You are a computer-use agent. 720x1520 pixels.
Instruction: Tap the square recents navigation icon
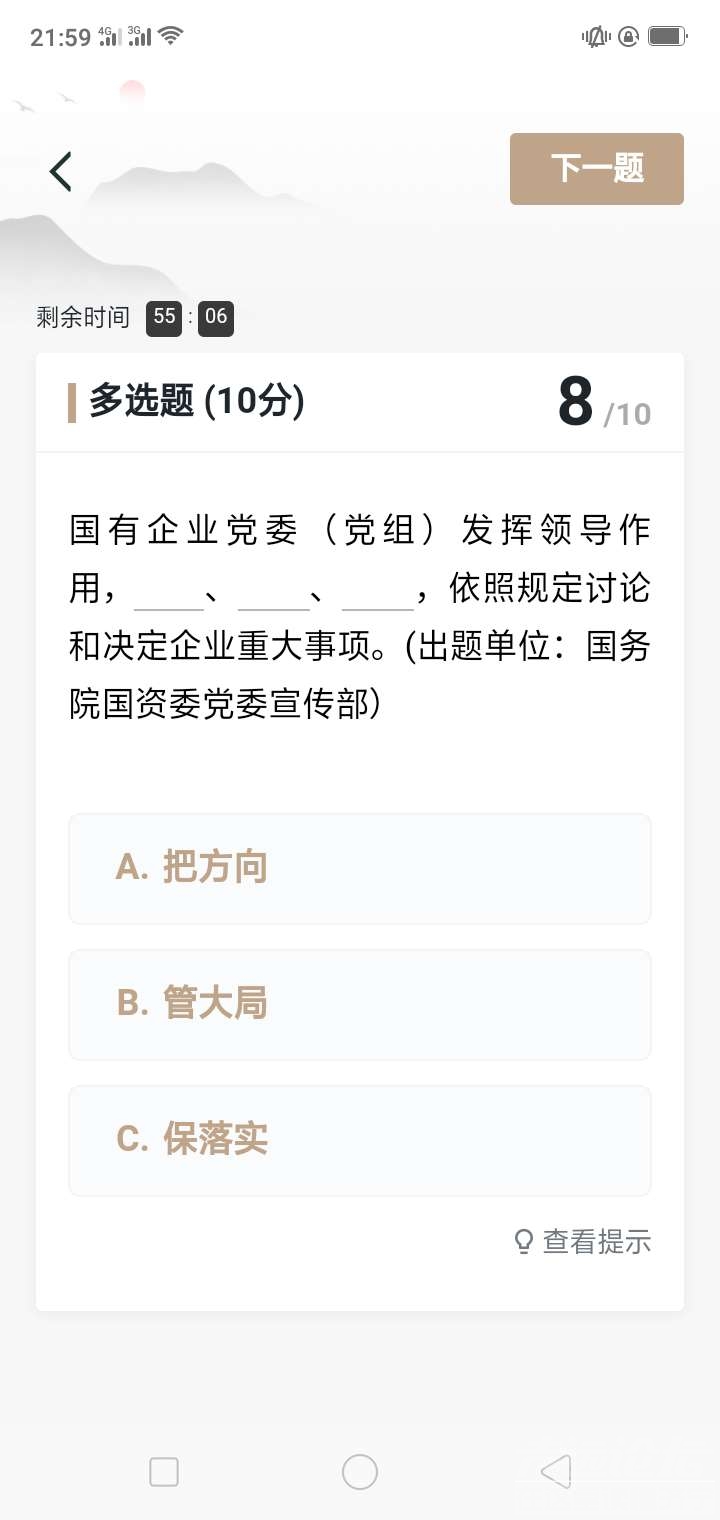point(163,1471)
